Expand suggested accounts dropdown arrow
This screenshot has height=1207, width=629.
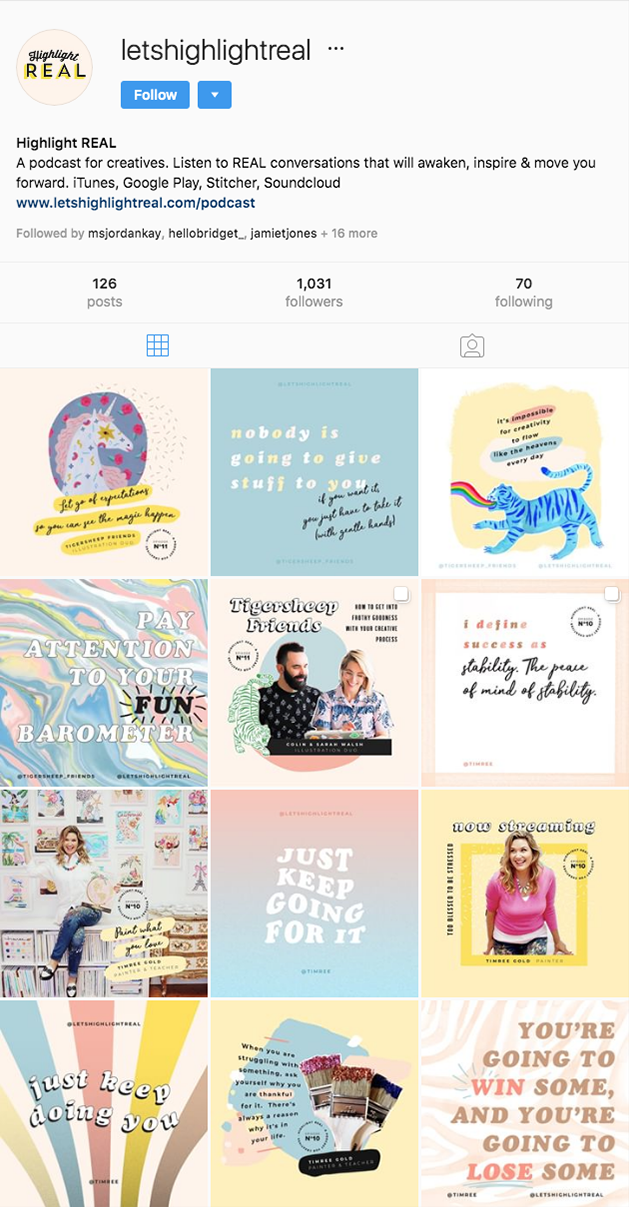[x=215, y=95]
